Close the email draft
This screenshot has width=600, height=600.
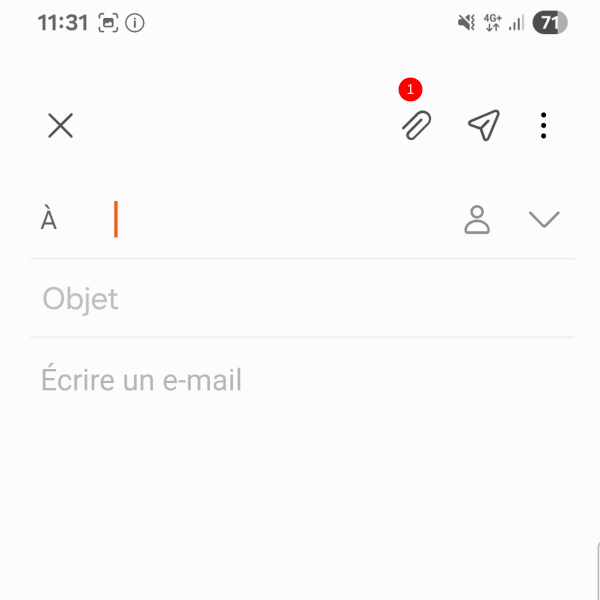tap(61, 126)
